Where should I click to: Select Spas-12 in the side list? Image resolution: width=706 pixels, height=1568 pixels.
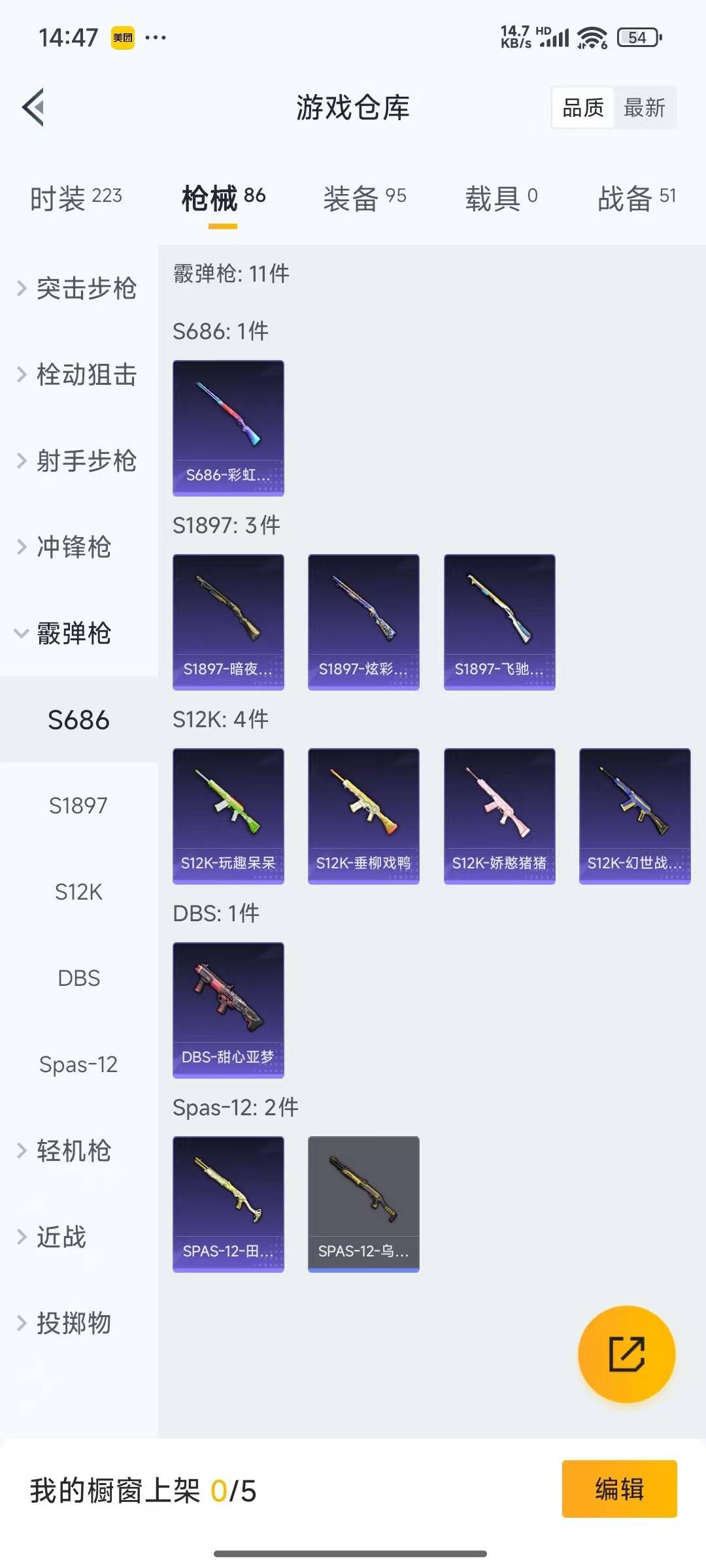coord(78,1064)
